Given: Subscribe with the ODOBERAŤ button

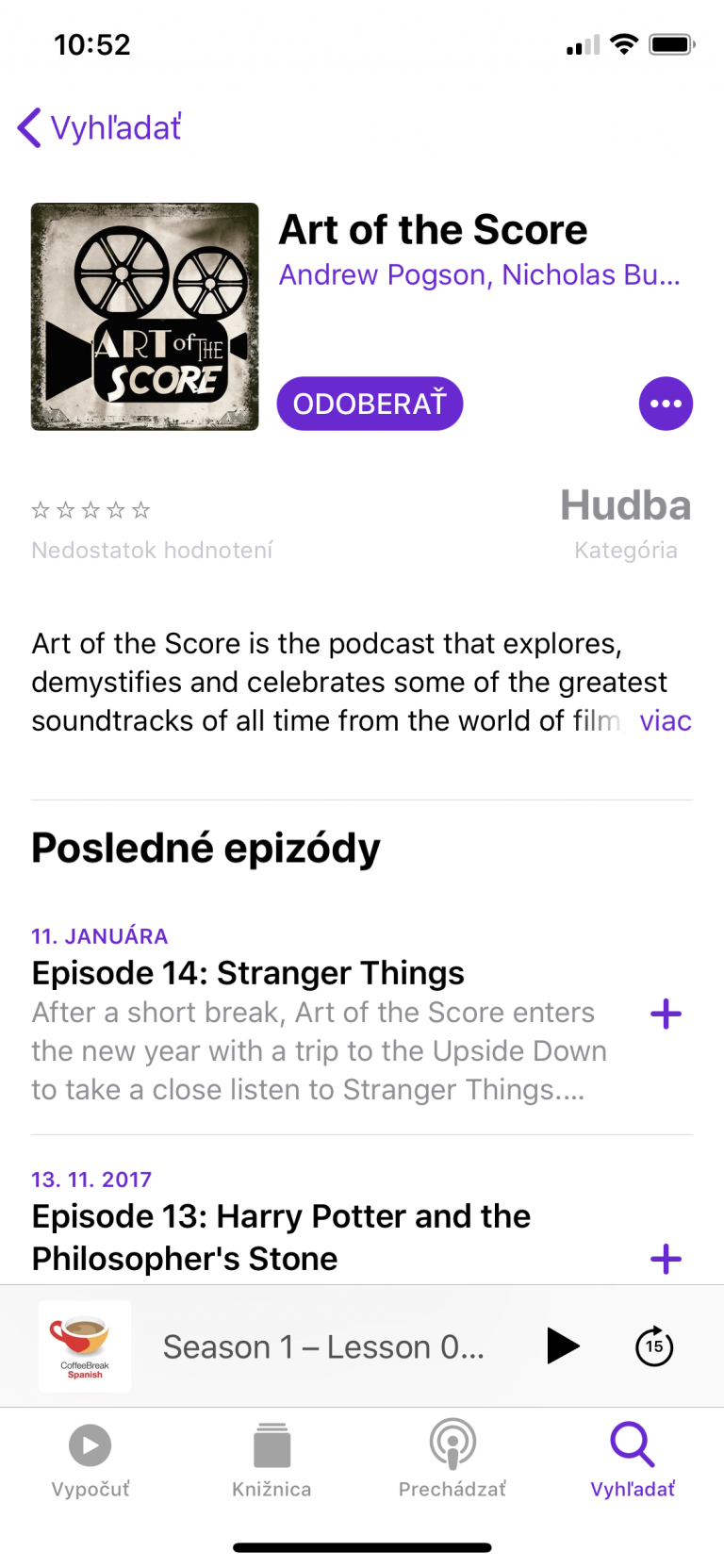Looking at the screenshot, I should coord(370,404).
